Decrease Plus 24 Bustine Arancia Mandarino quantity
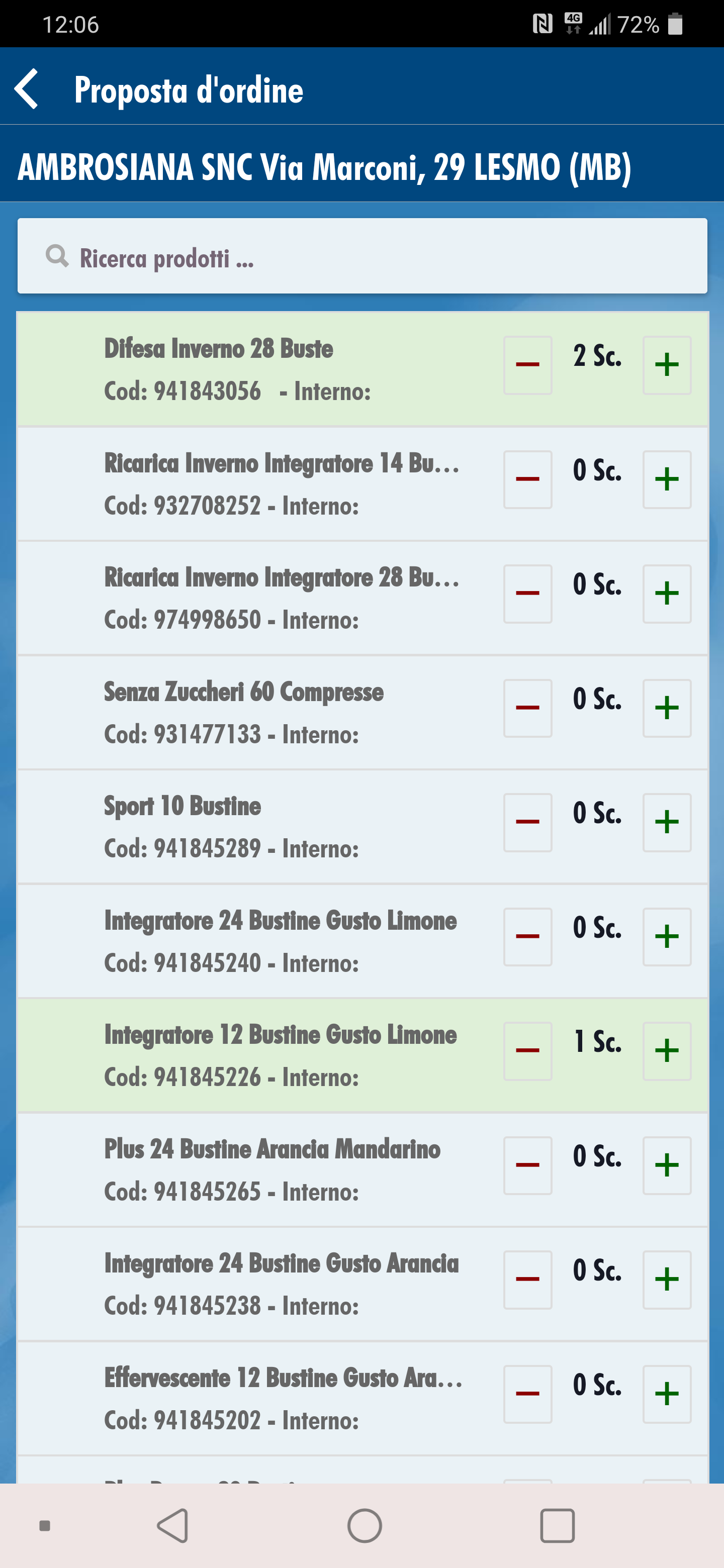 click(527, 1165)
